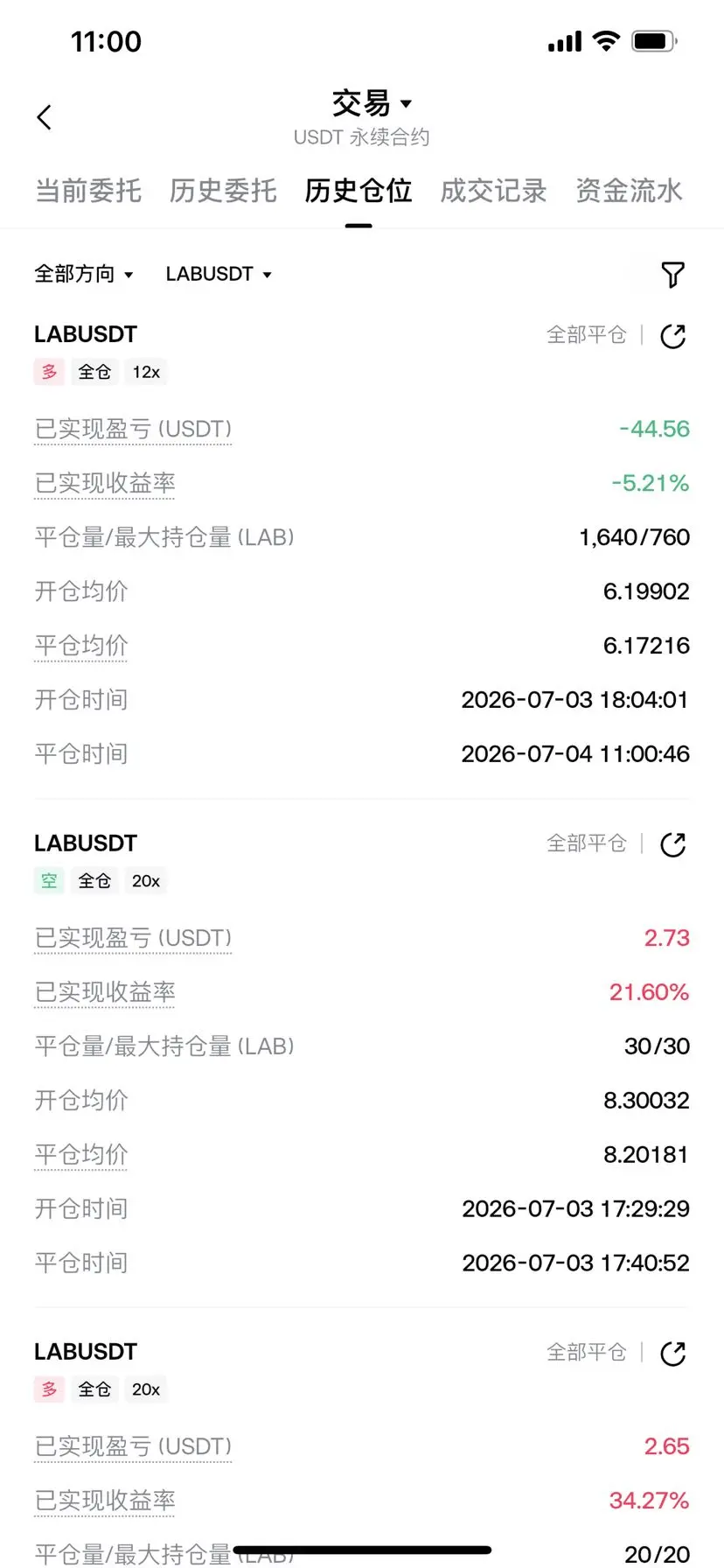
Task: Open the LABUSDT pair filter dropdown
Action: (219, 274)
